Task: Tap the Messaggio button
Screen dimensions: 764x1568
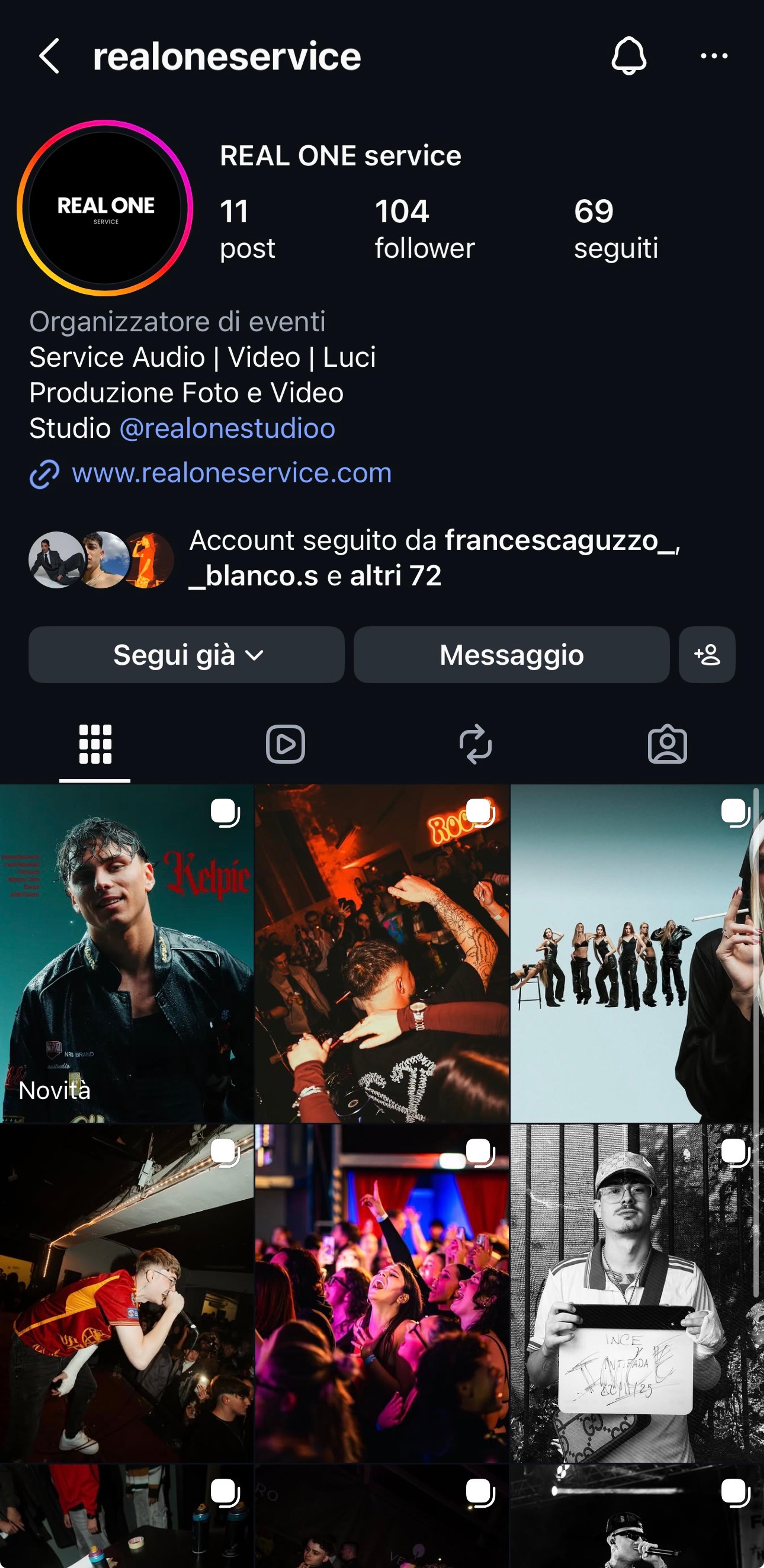Action: pos(511,655)
